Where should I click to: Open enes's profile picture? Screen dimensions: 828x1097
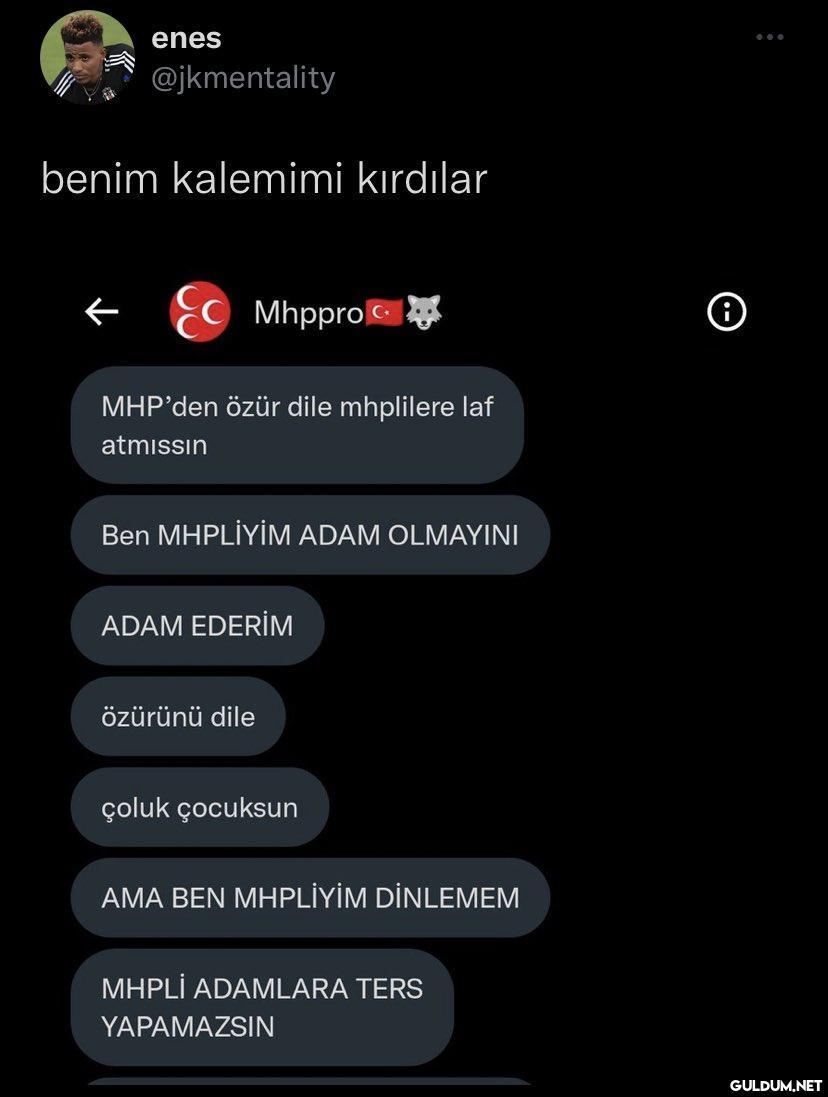pos(87,58)
